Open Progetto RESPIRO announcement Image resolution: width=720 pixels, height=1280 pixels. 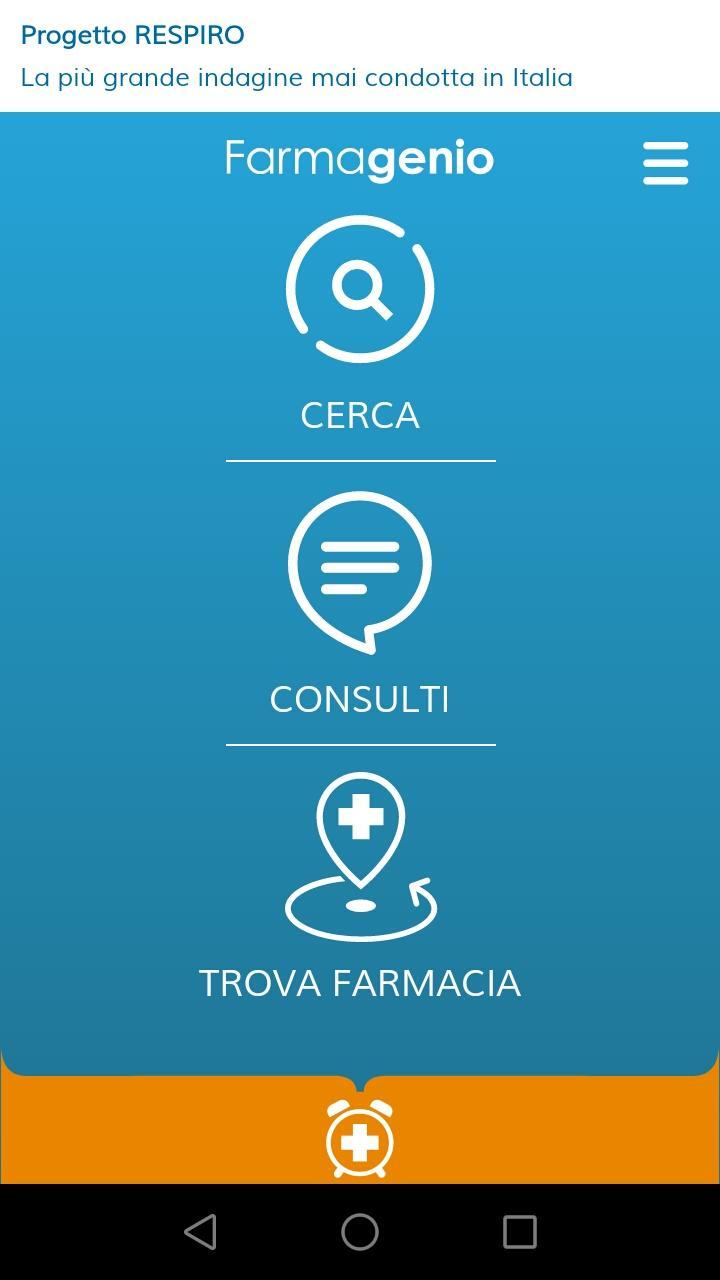(x=131, y=33)
